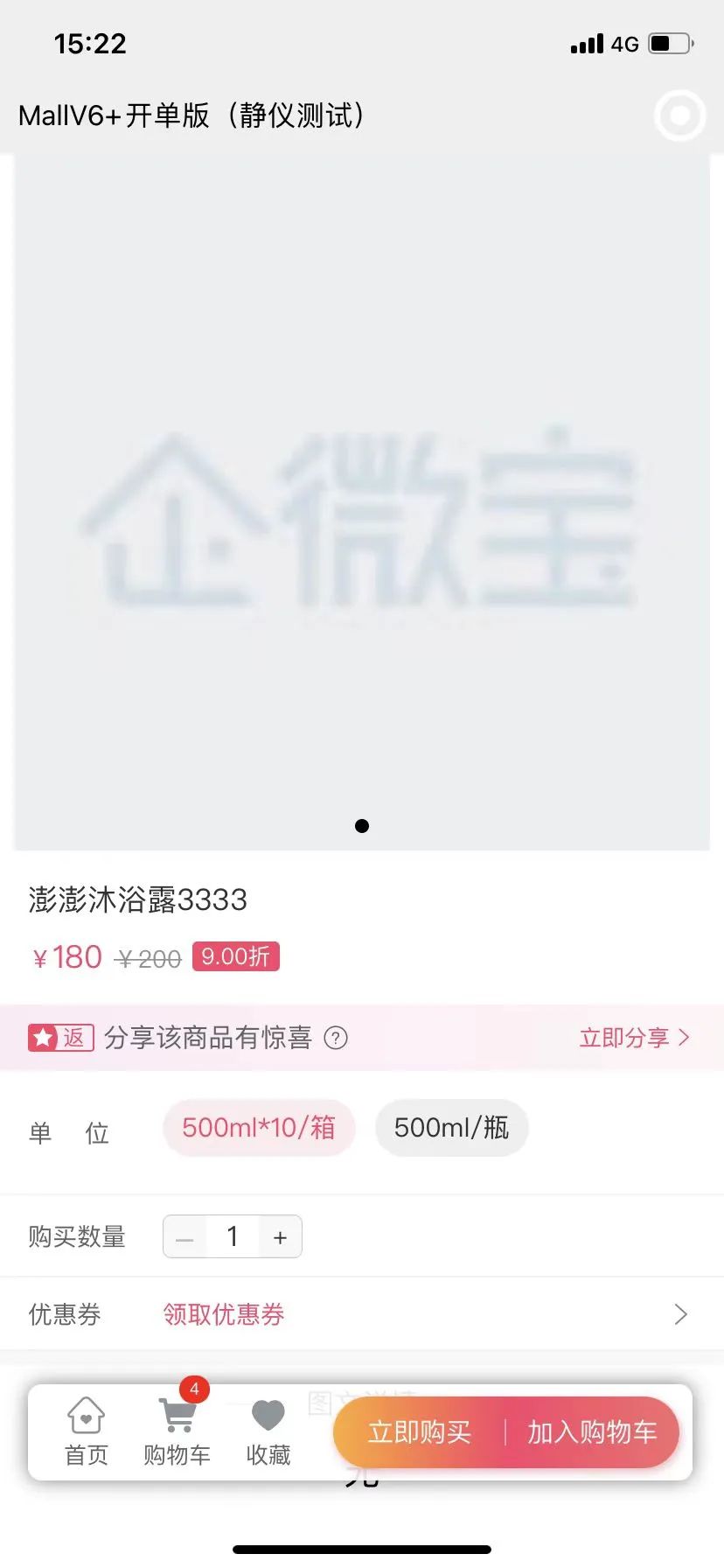Tap 立即分享 to share the product
The width and height of the screenshot is (724, 1568).
(x=634, y=1038)
